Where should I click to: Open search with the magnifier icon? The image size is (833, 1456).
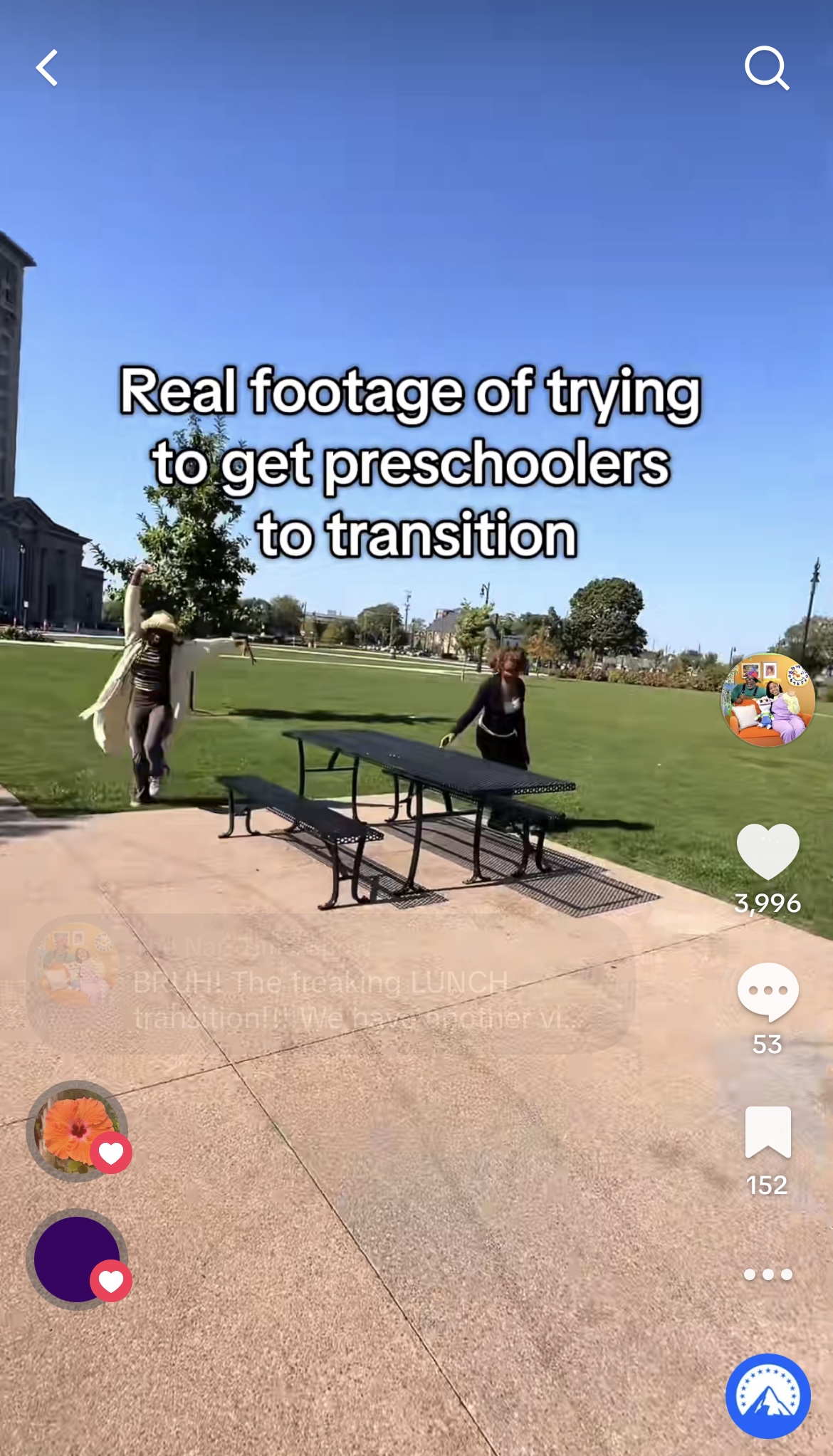tap(767, 68)
